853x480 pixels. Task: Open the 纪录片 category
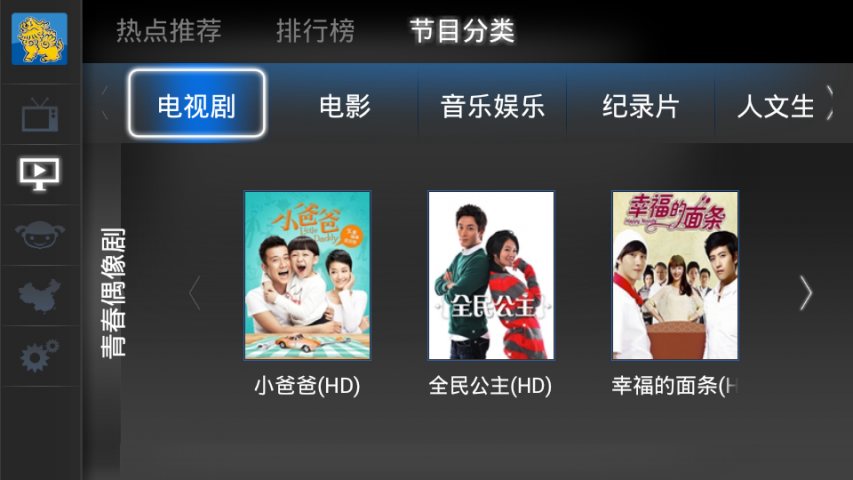click(x=641, y=106)
